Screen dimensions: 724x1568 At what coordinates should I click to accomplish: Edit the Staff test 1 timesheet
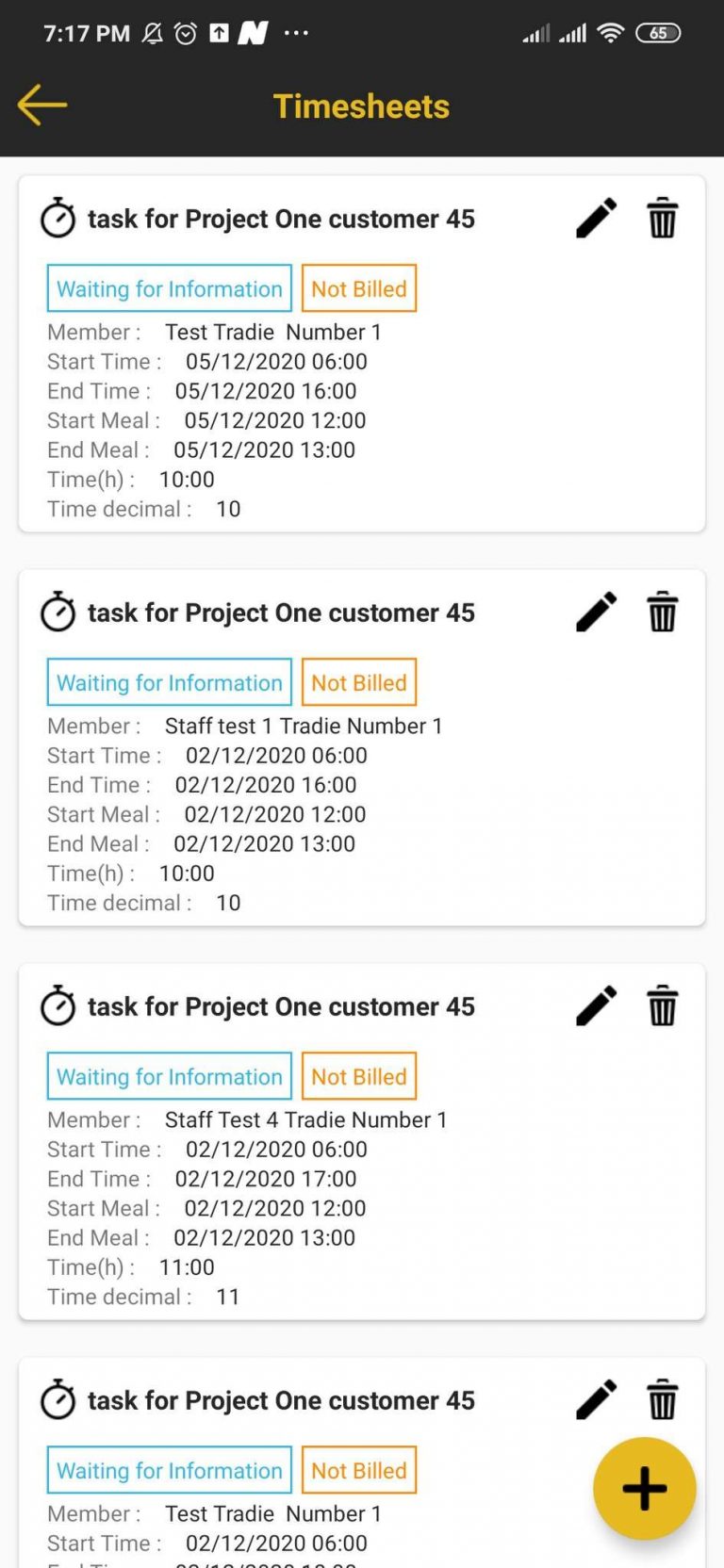(x=595, y=612)
